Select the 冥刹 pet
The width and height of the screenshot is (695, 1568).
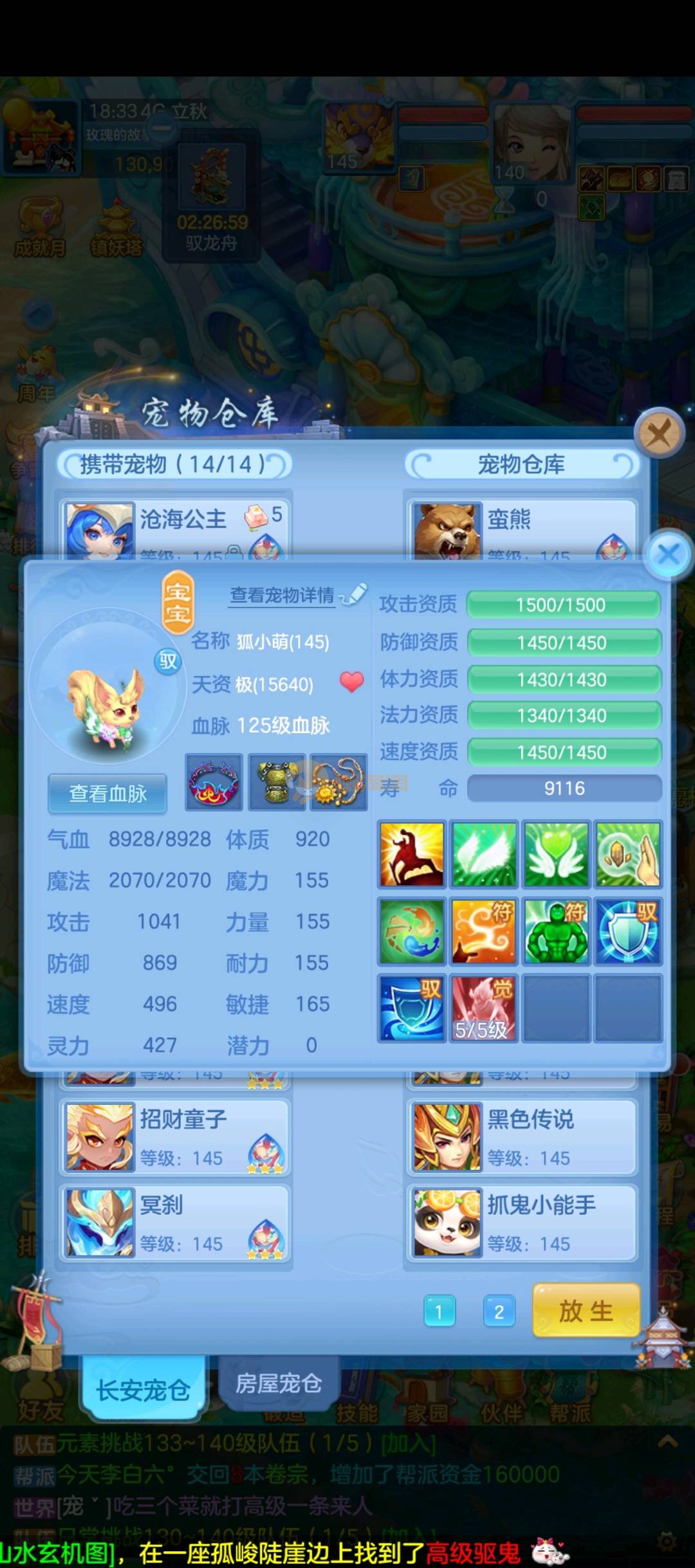[175, 1223]
